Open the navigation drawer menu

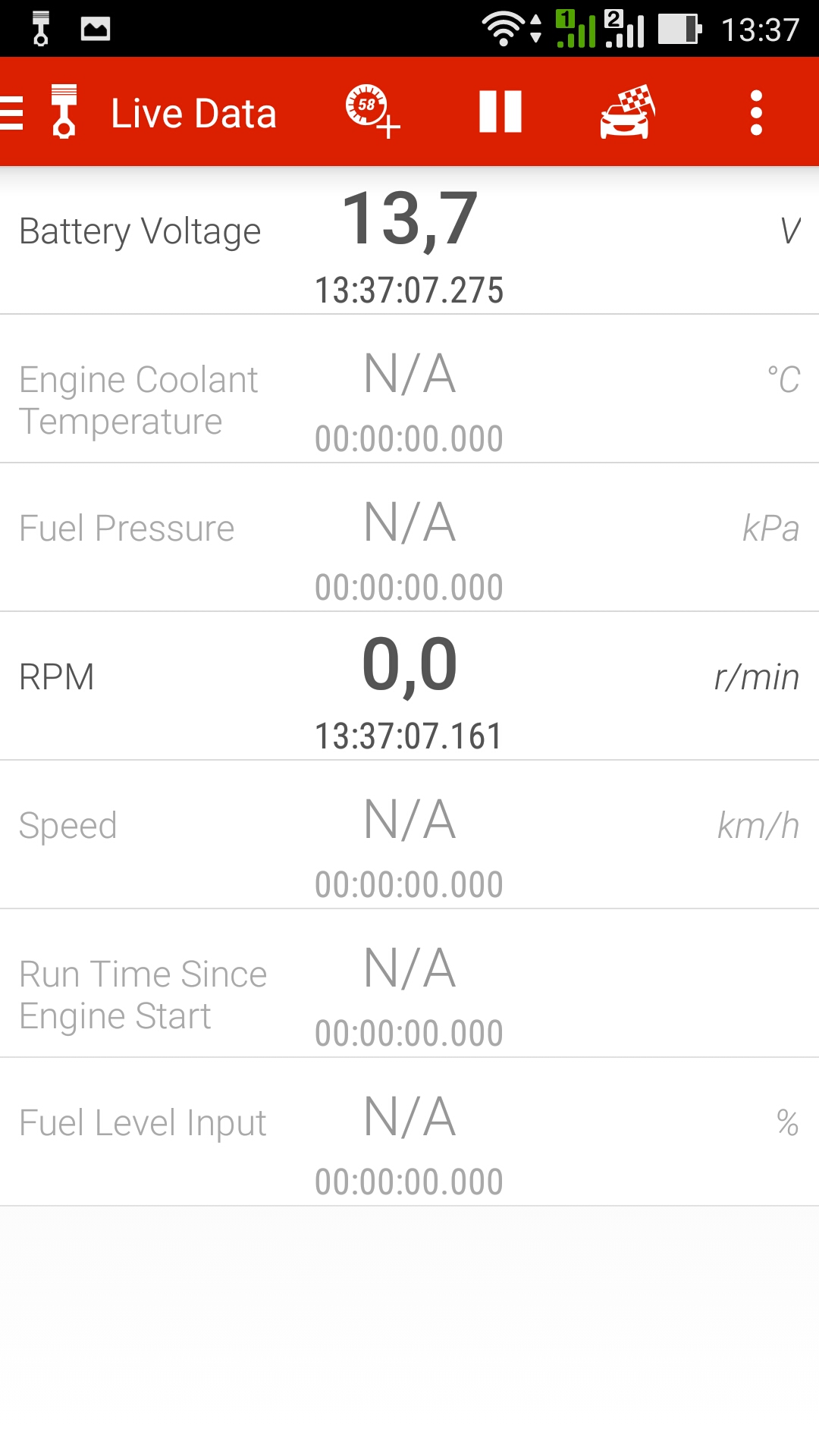click(x=12, y=113)
